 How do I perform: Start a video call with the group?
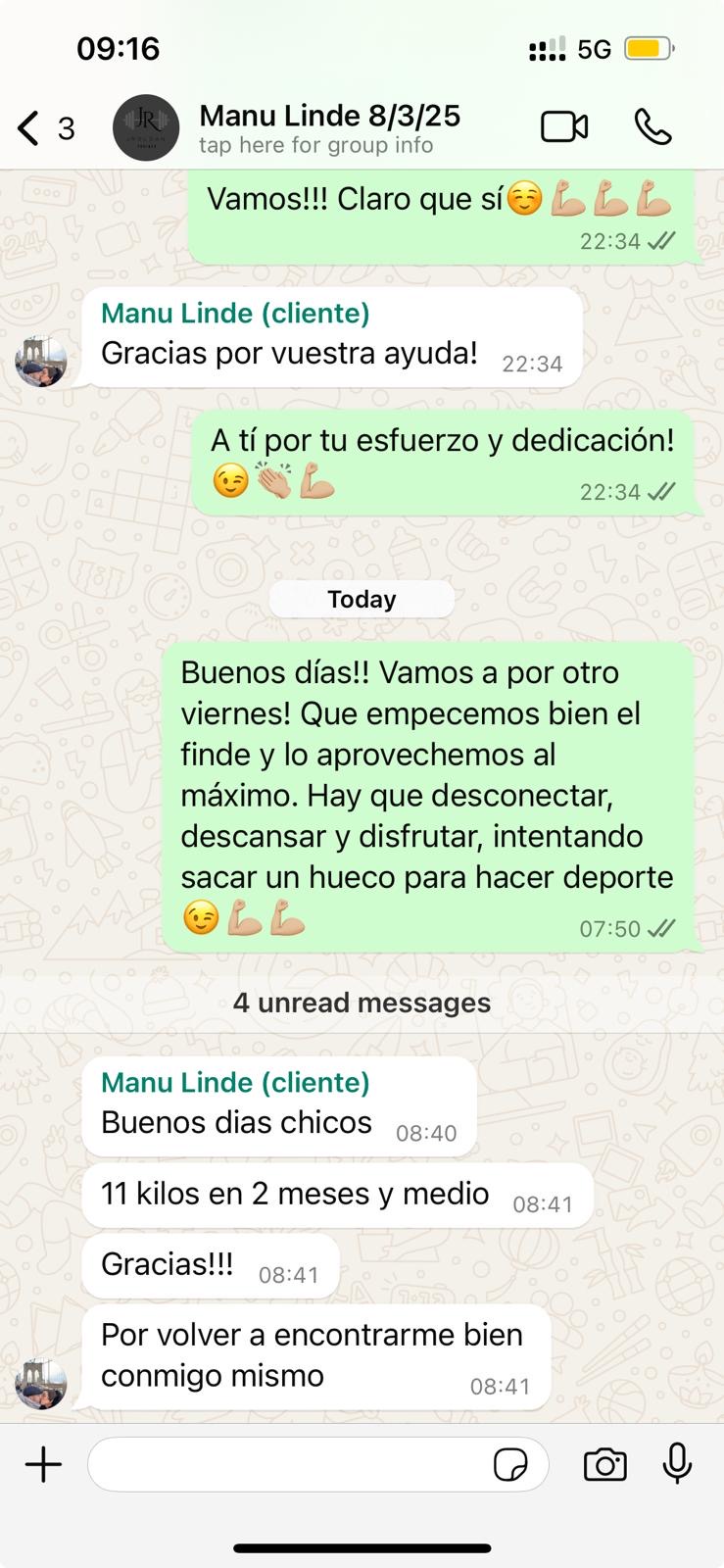click(564, 127)
